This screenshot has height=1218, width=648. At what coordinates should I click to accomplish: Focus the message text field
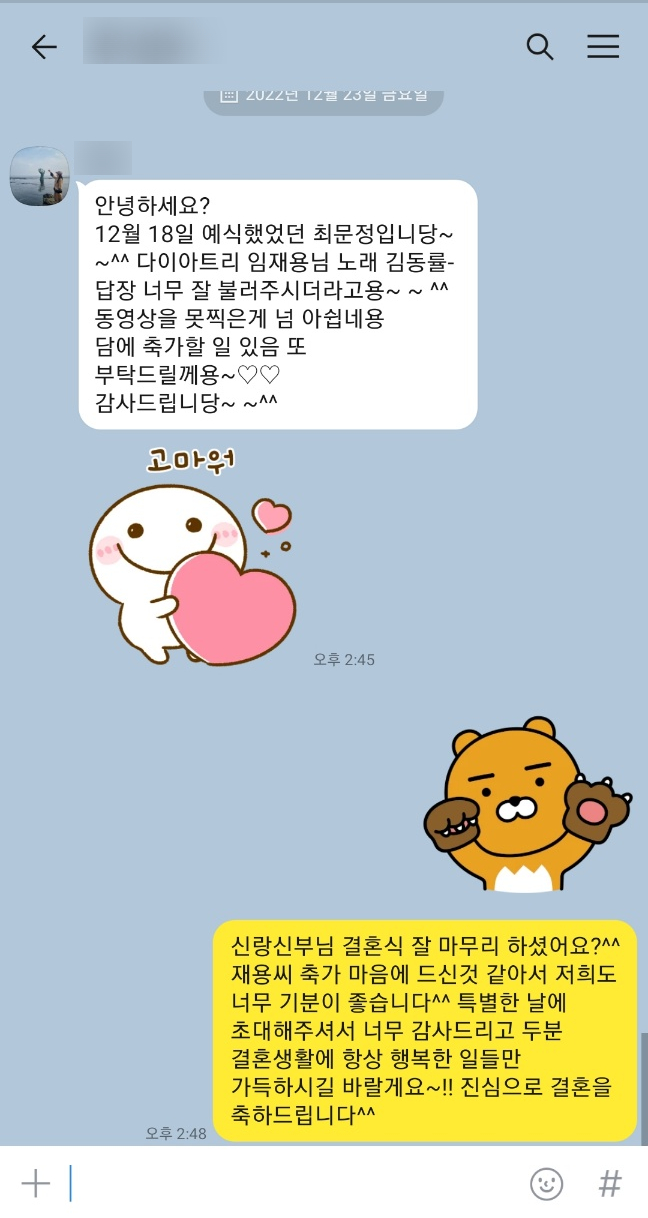click(290, 1184)
